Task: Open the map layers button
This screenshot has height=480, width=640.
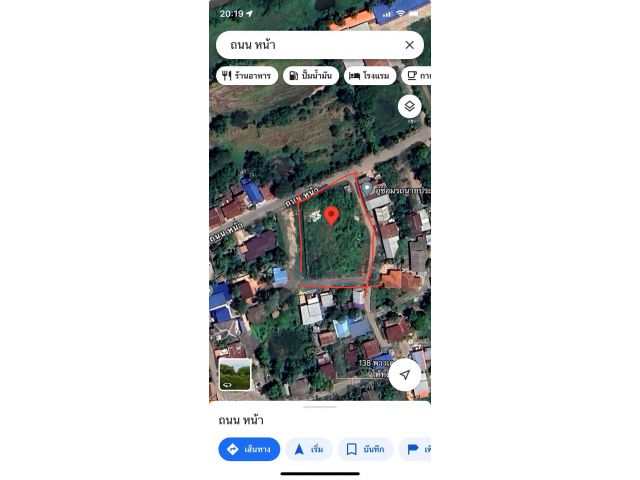Action: coord(409,106)
